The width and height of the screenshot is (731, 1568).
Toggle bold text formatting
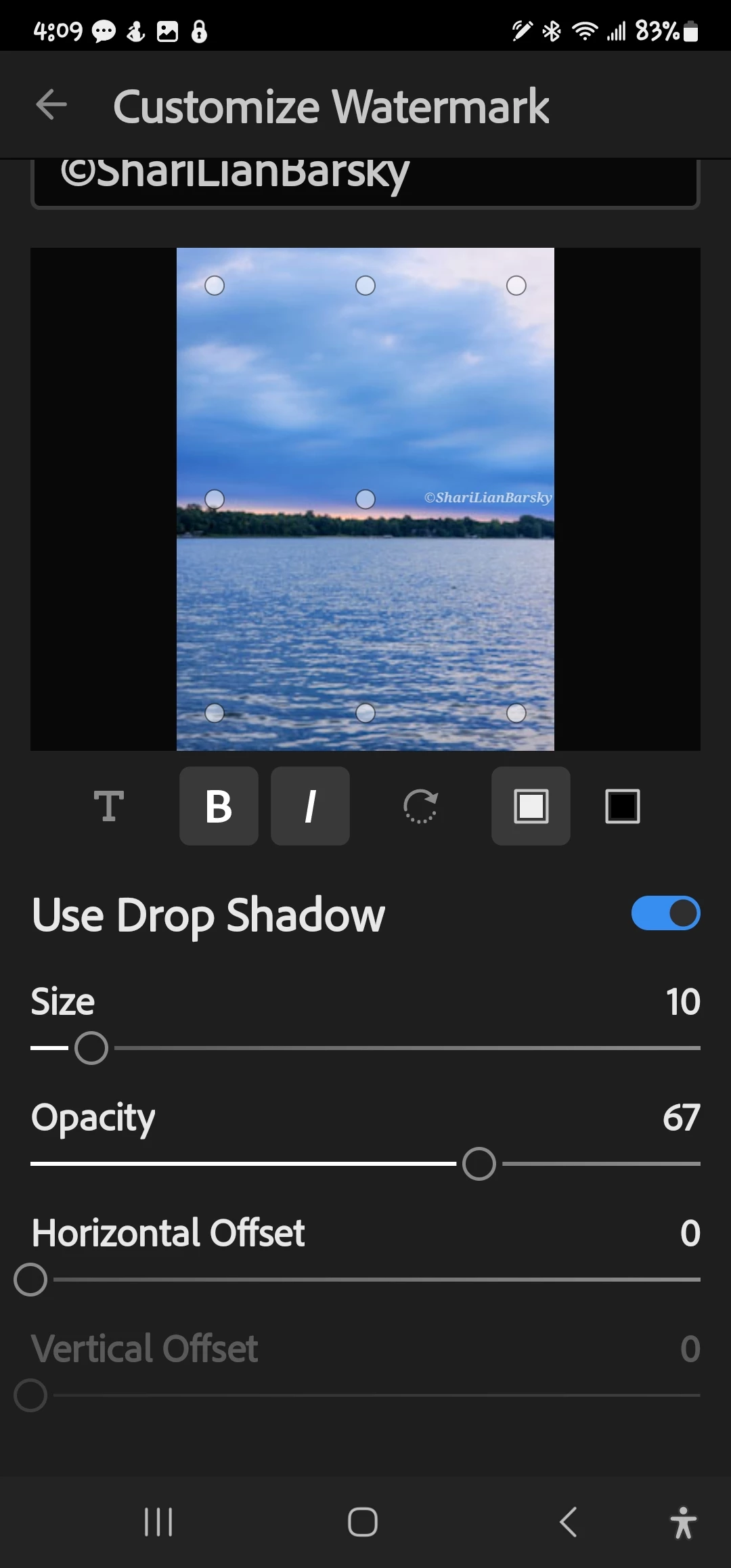[x=219, y=806]
